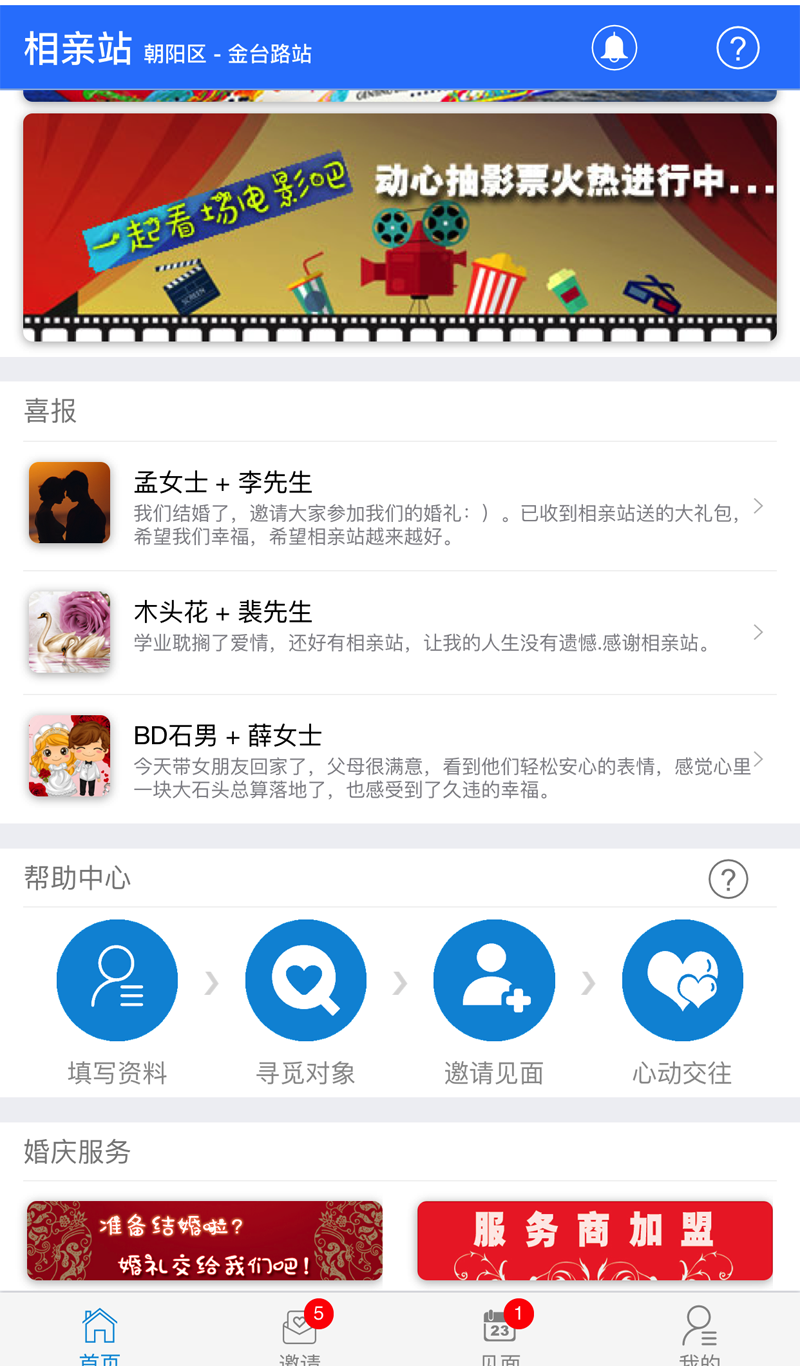Expand the BD石男 + 薛女士 story chevron

[x=760, y=757]
